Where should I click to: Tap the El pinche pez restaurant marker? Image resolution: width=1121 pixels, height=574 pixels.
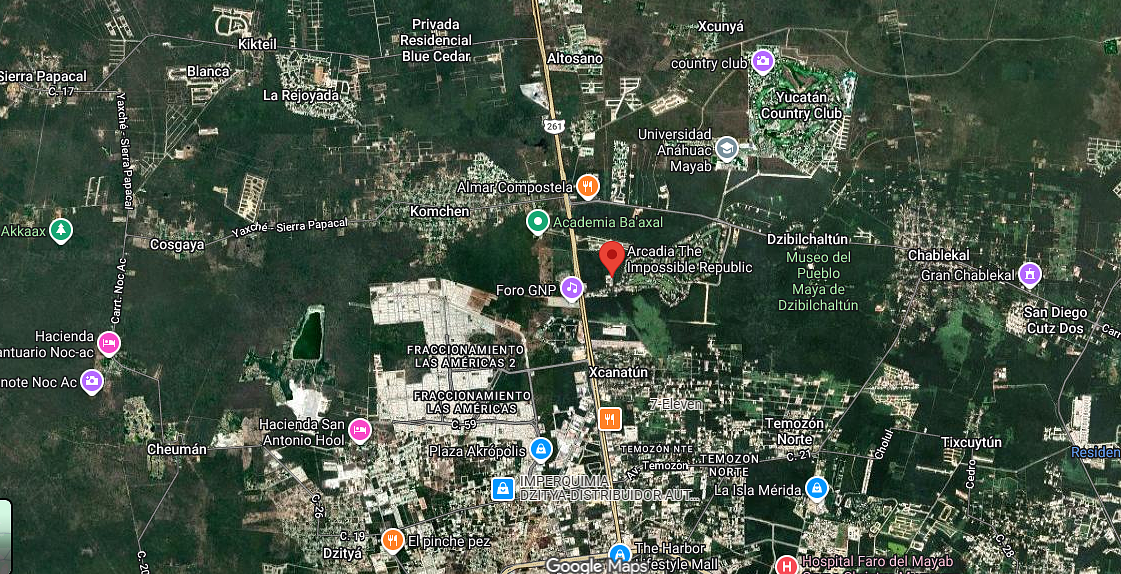392,541
